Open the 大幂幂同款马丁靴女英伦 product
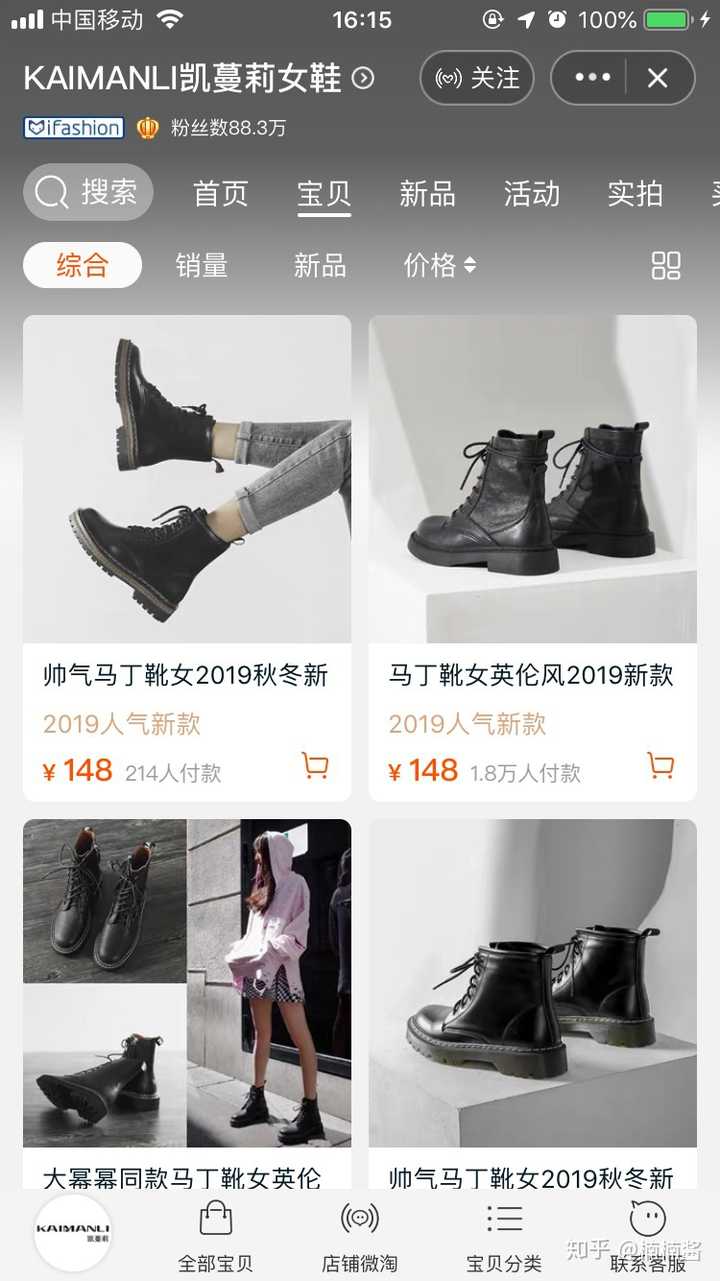The height and width of the screenshot is (1281, 720). (187, 985)
